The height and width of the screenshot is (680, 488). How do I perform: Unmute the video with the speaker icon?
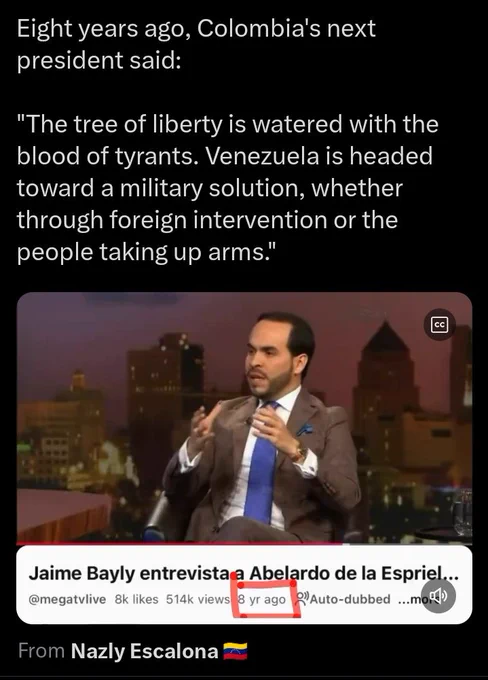pyautogui.click(x=439, y=595)
